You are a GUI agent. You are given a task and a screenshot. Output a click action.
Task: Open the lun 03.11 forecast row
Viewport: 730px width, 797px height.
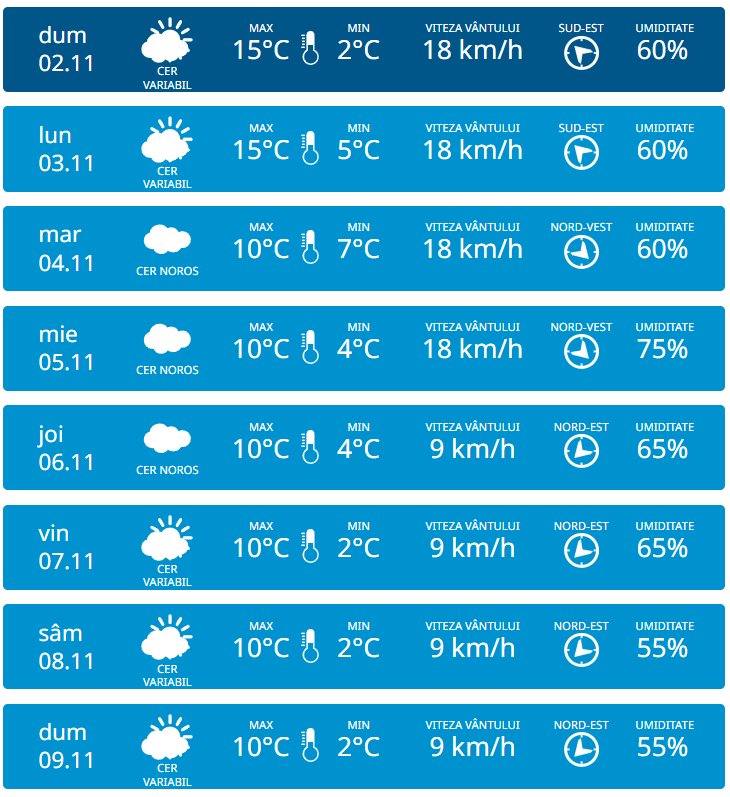364,149
